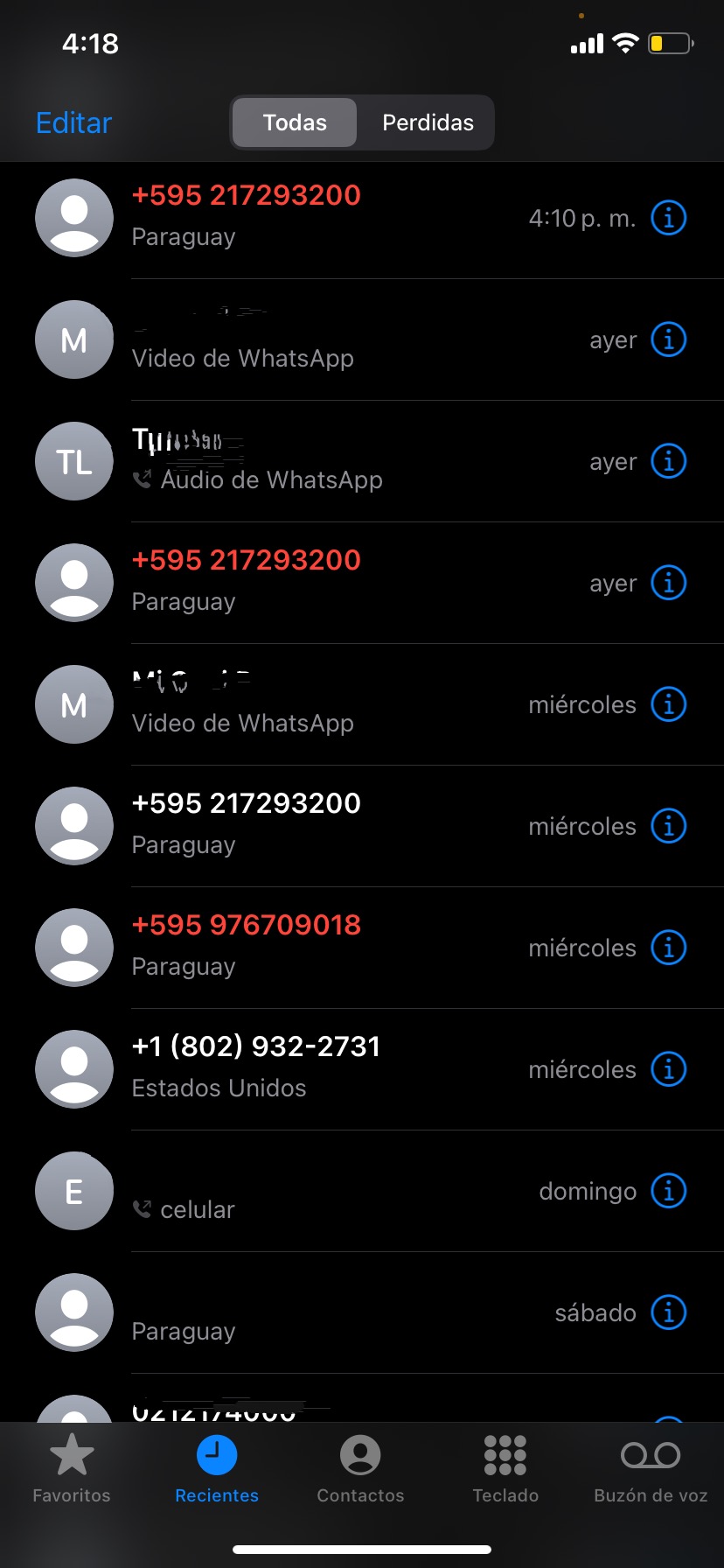The width and height of the screenshot is (724, 1568).
Task: Open the Buzón de voz tab
Action: point(651,1469)
